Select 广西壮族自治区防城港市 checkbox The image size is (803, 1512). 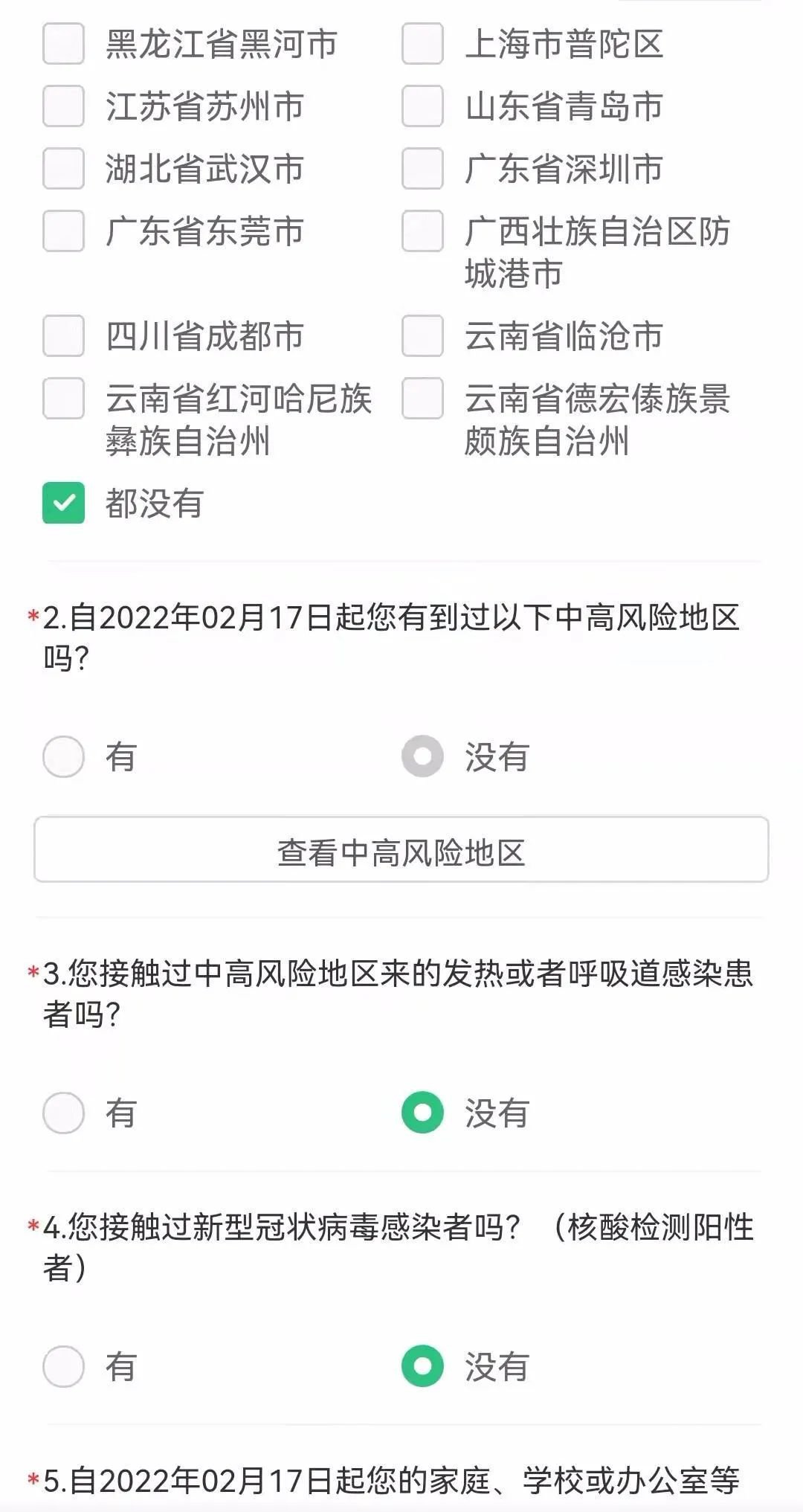pos(422,231)
